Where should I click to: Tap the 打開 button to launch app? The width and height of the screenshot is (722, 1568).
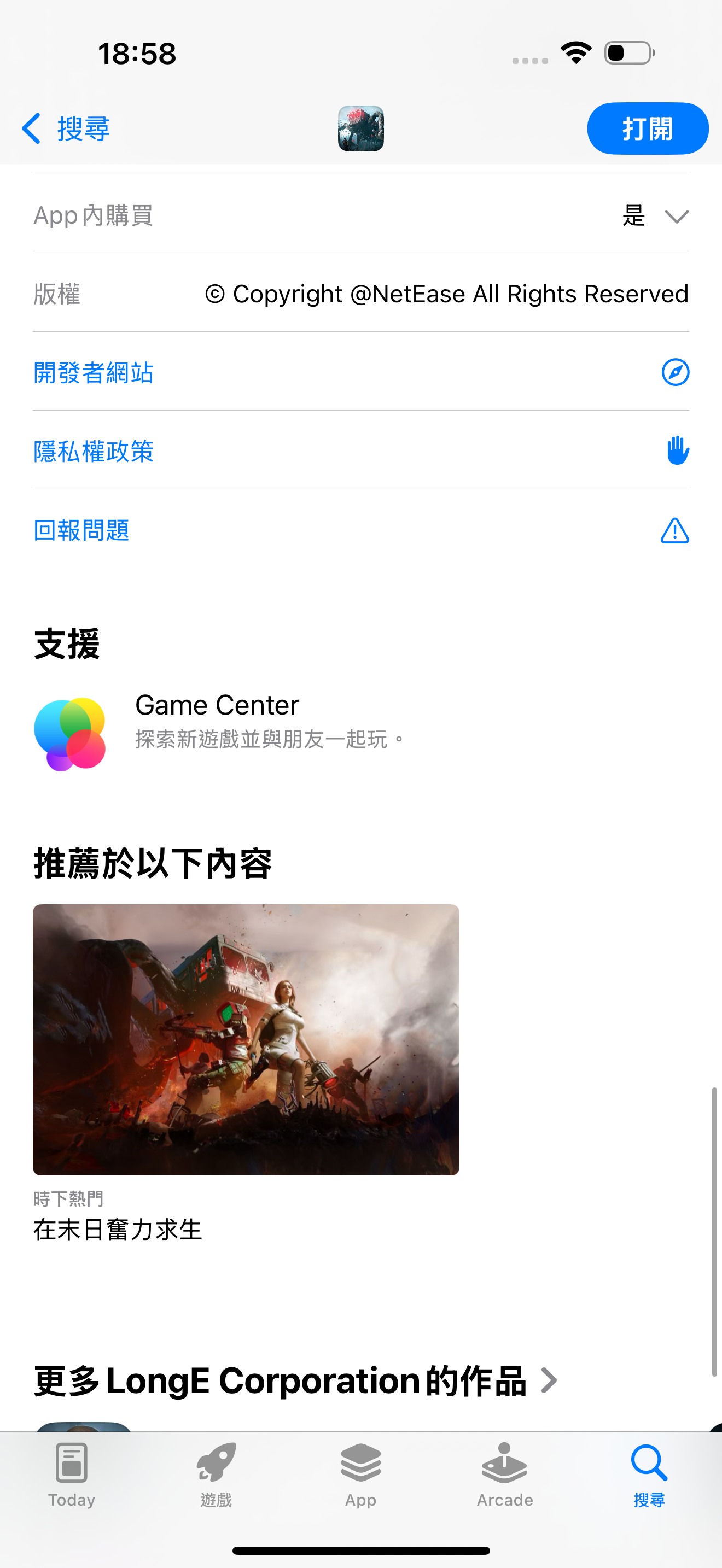click(647, 129)
